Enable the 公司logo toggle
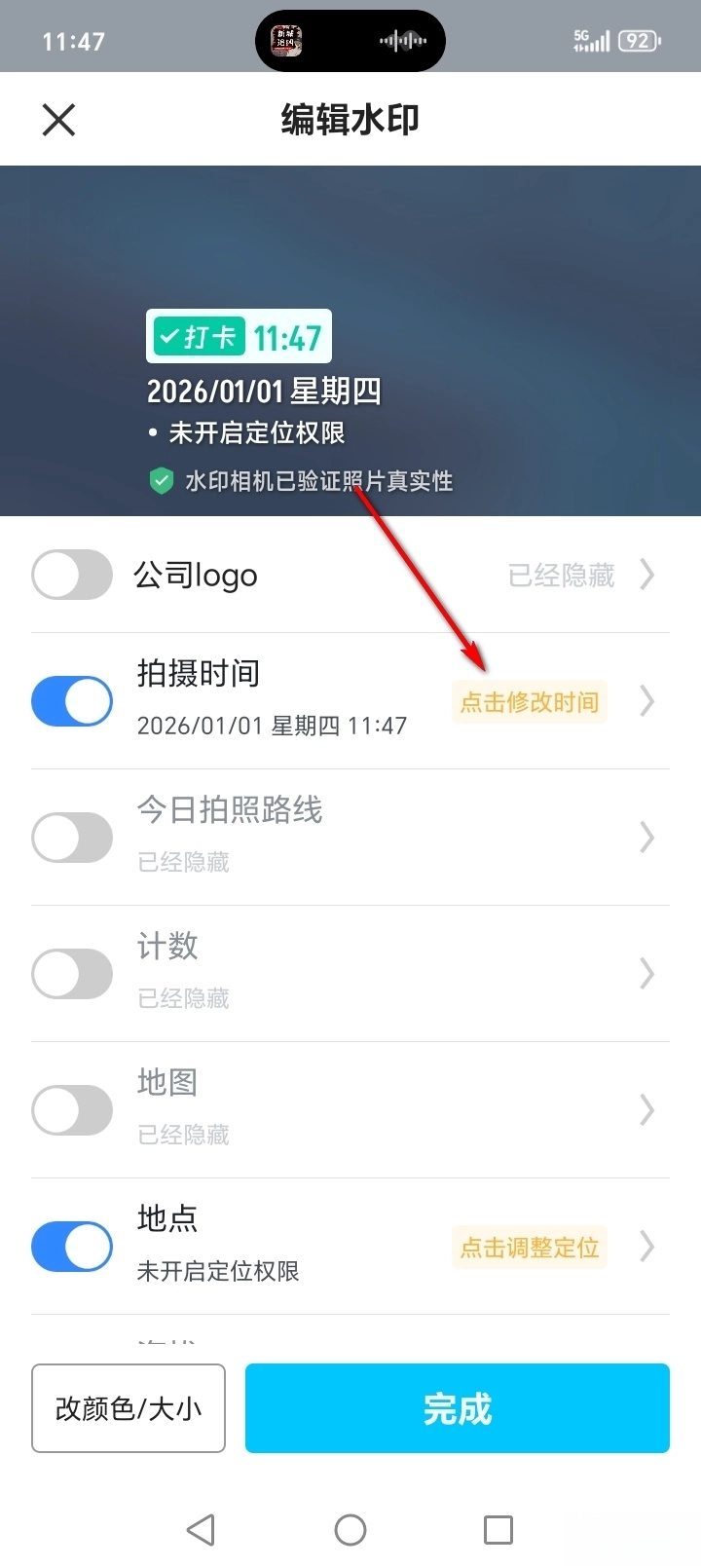701x1568 pixels. click(x=72, y=575)
